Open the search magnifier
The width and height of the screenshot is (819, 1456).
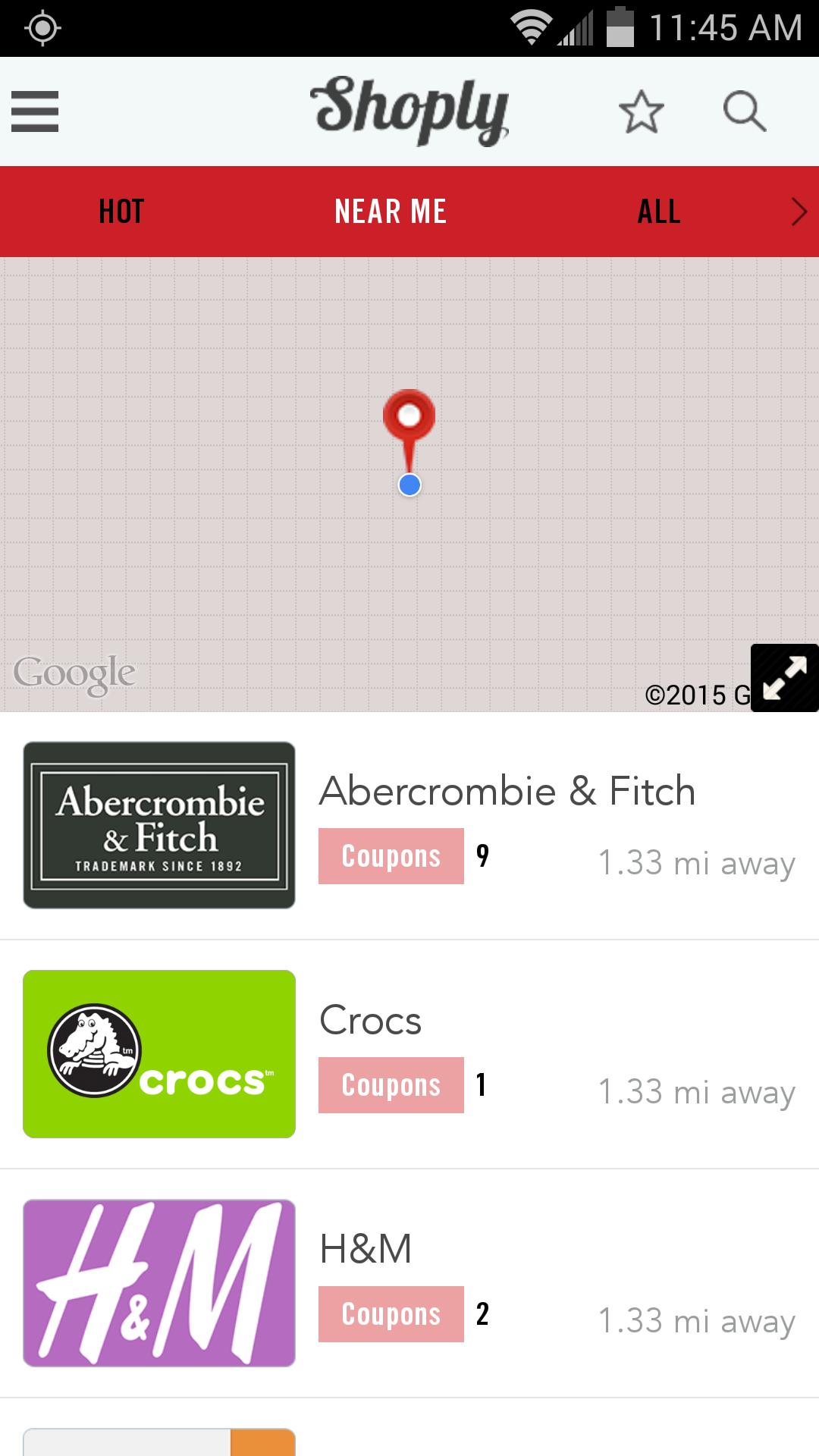(x=744, y=111)
